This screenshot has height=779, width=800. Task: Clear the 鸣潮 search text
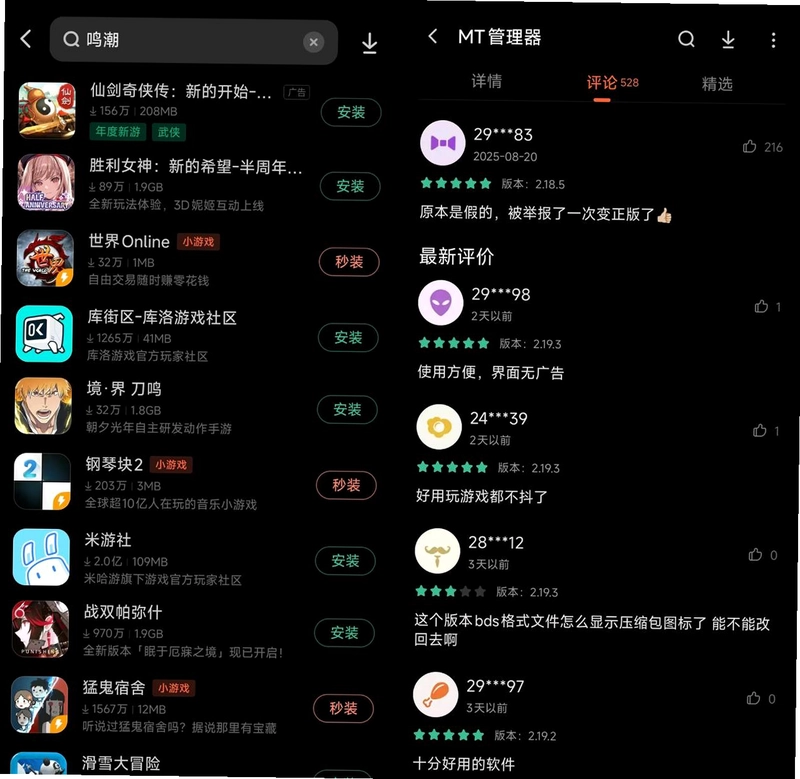313,42
